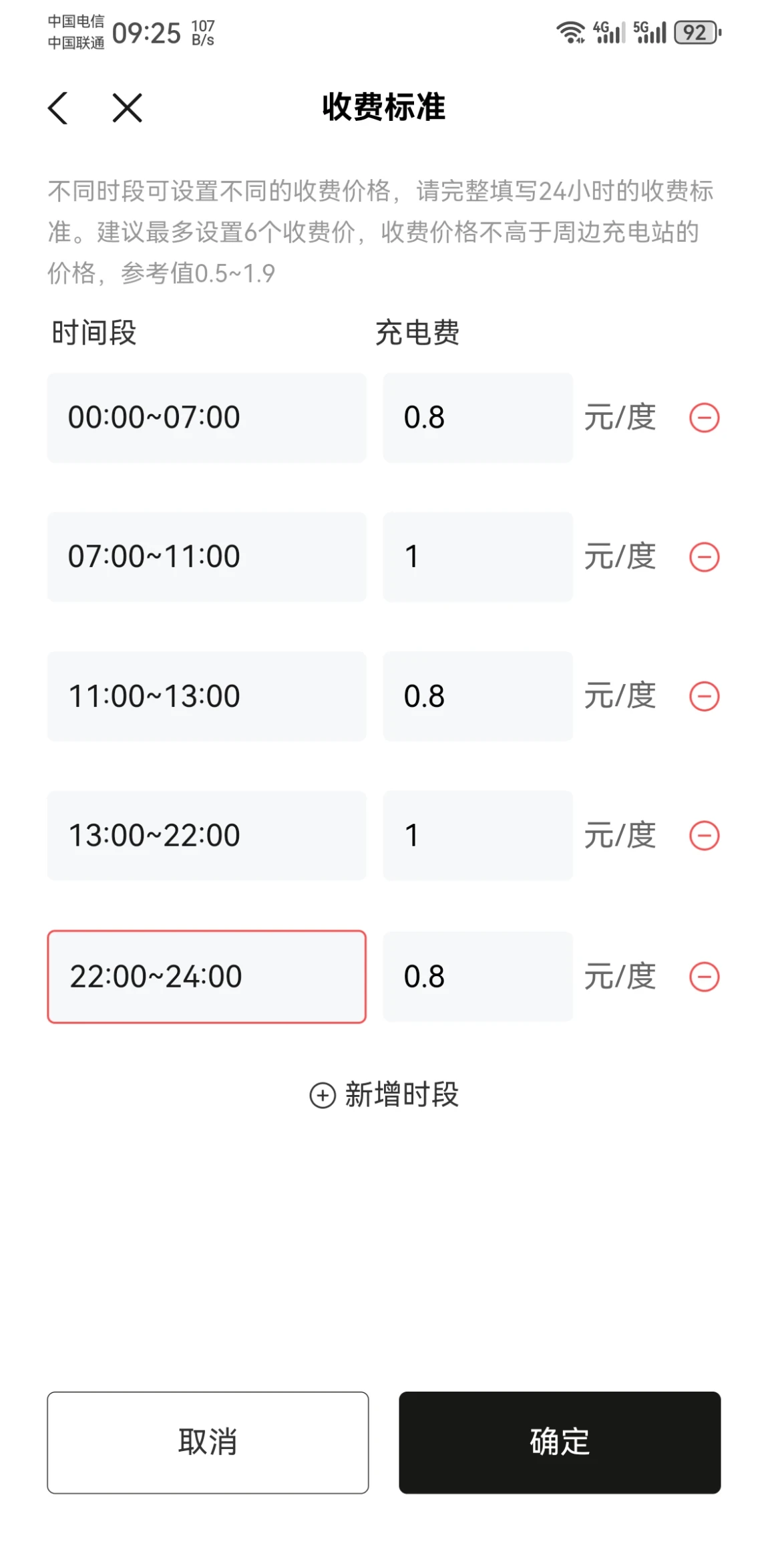
Task: Tap the price field for 11:00~13:00
Action: tap(477, 696)
